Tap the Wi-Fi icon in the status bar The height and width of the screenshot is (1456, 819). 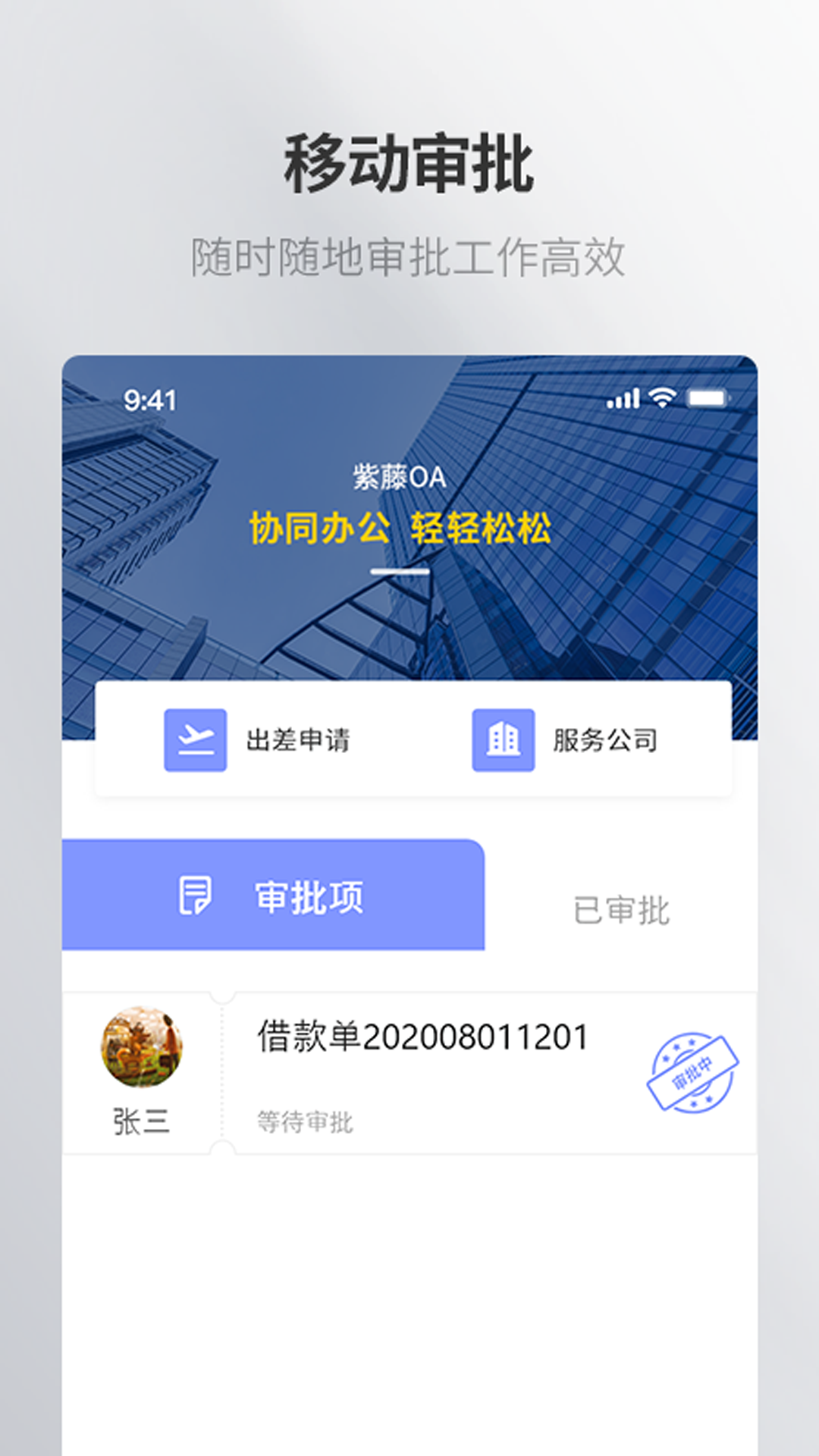point(661,397)
